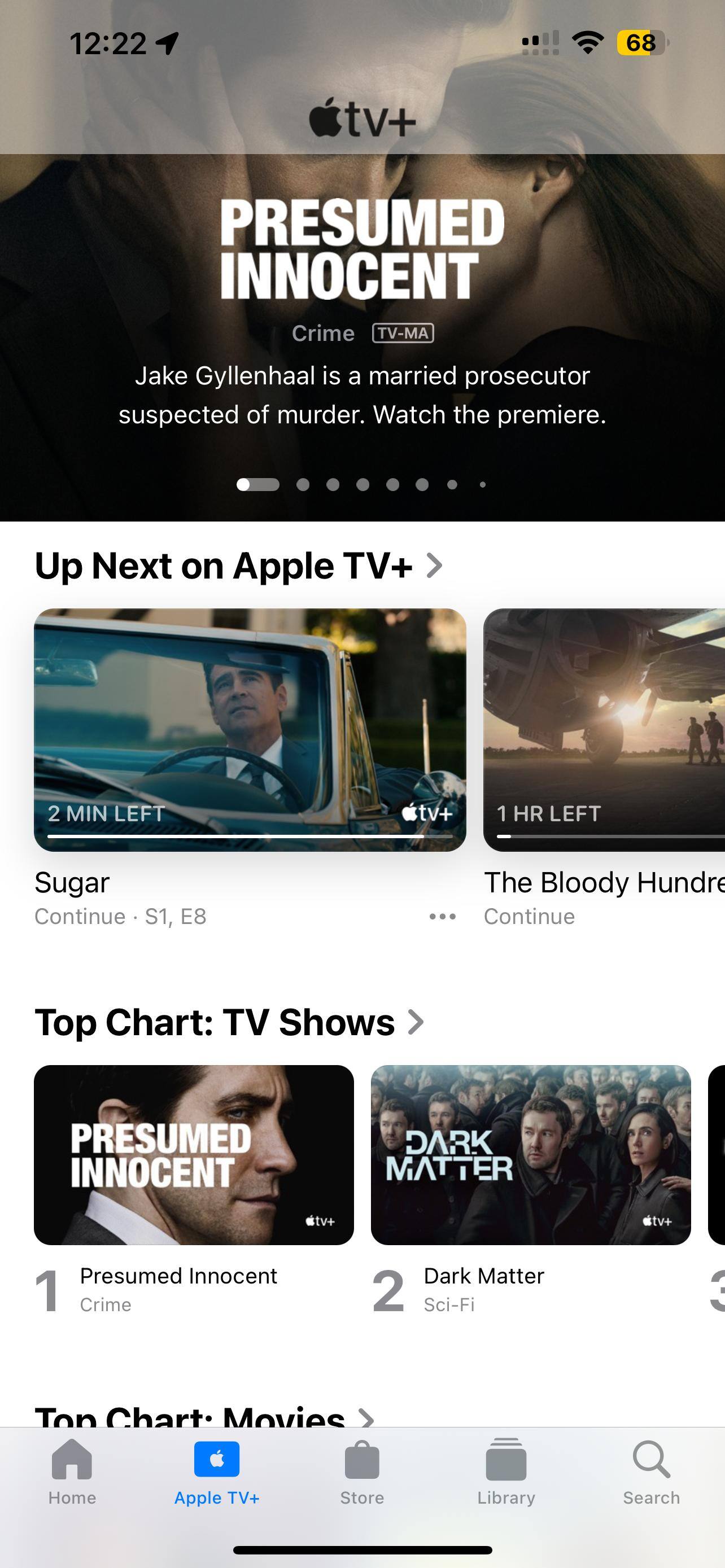Screen dimensions: 725x1568
Task: Expand the Top Chart: Movies list
Action: coord(204,1416)
